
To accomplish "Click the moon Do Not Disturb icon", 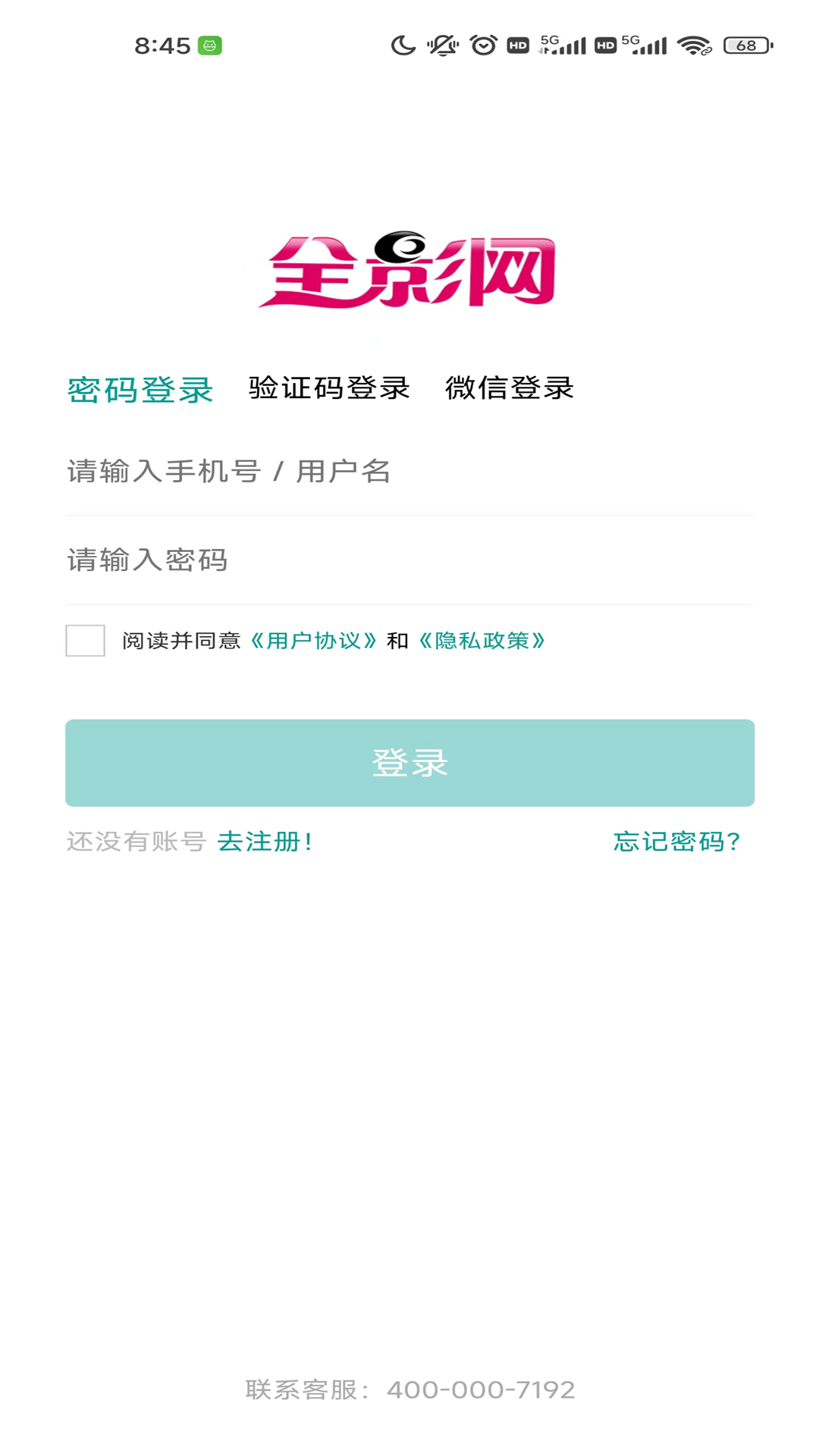I will pos(402,45).
